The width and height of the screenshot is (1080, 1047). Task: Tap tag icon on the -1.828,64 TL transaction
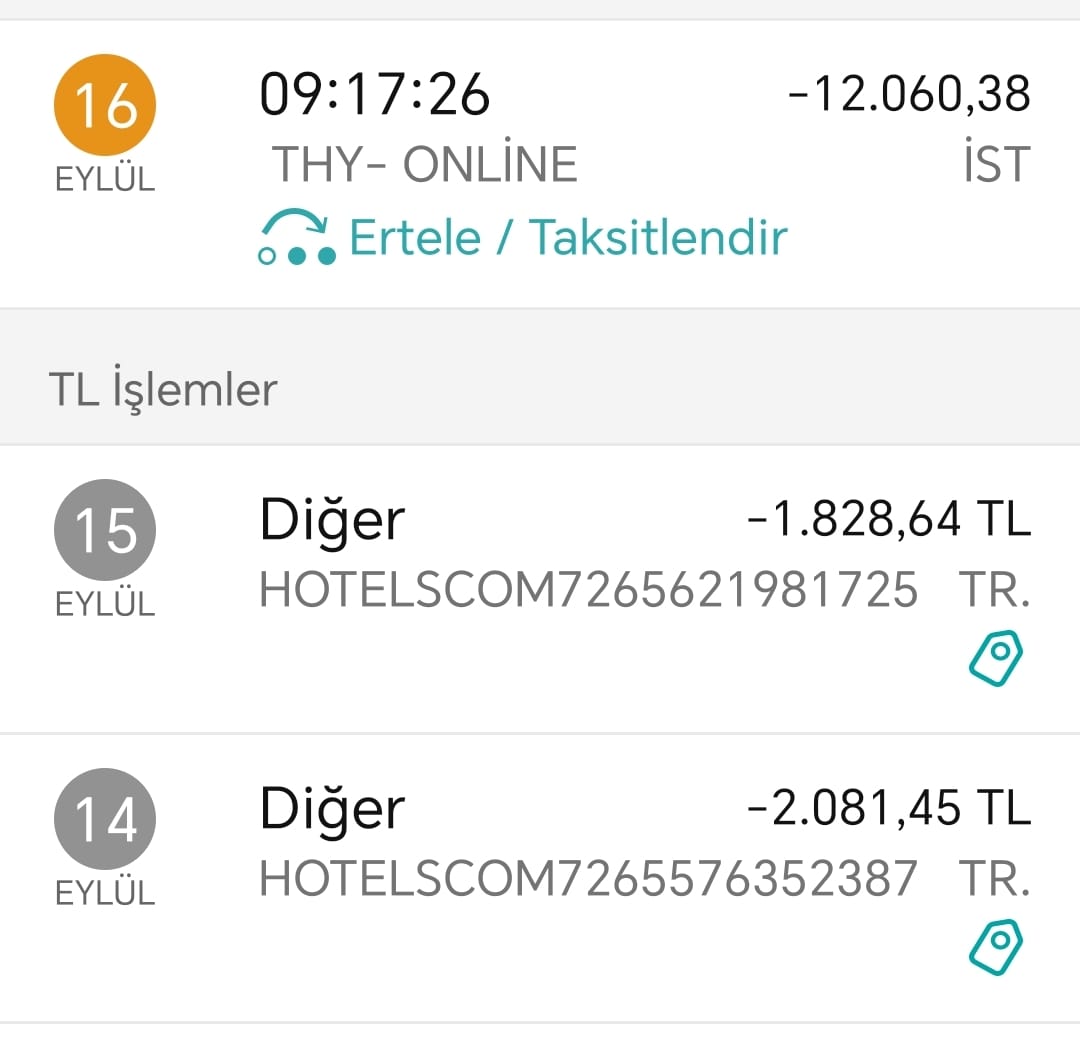(997, 658)
